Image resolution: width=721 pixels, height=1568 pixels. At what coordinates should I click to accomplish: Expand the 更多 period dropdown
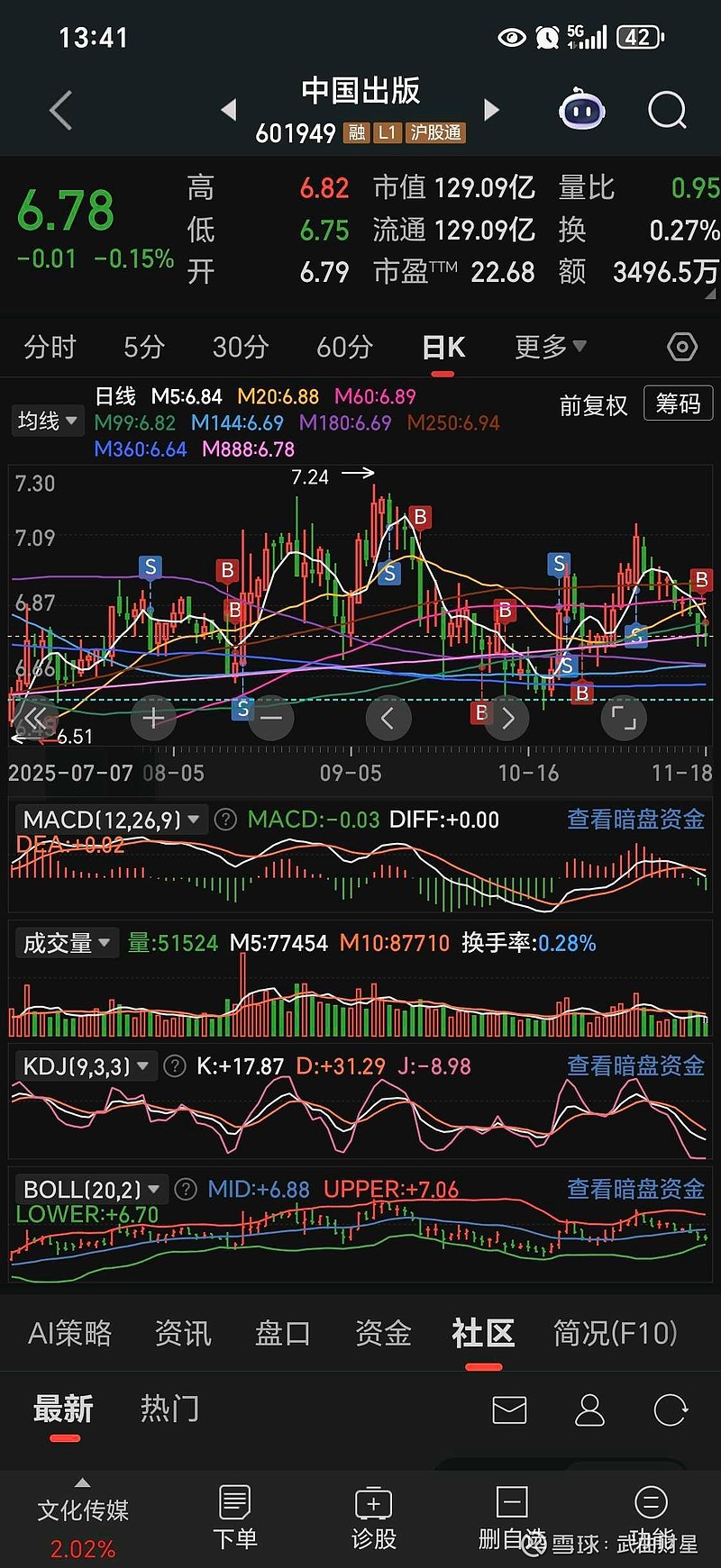coord(550,347)
